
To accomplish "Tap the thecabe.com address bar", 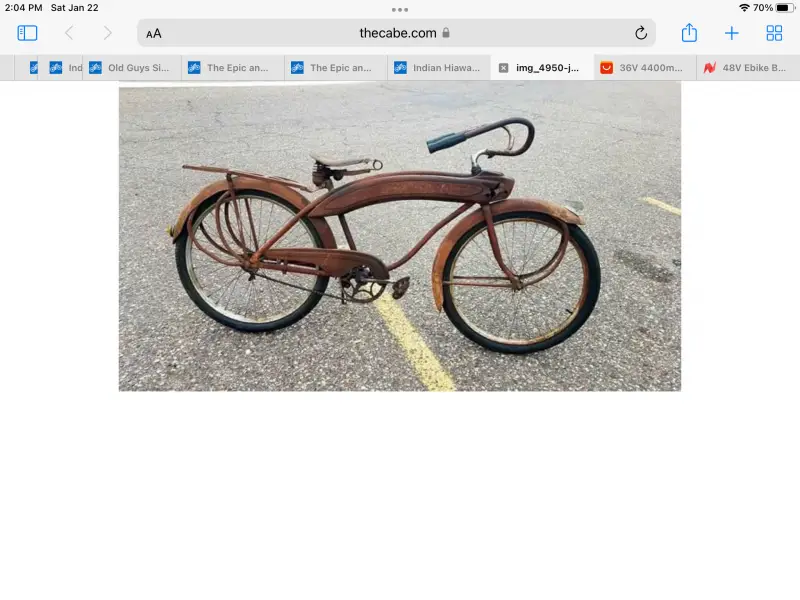I will tap(400, 33).
